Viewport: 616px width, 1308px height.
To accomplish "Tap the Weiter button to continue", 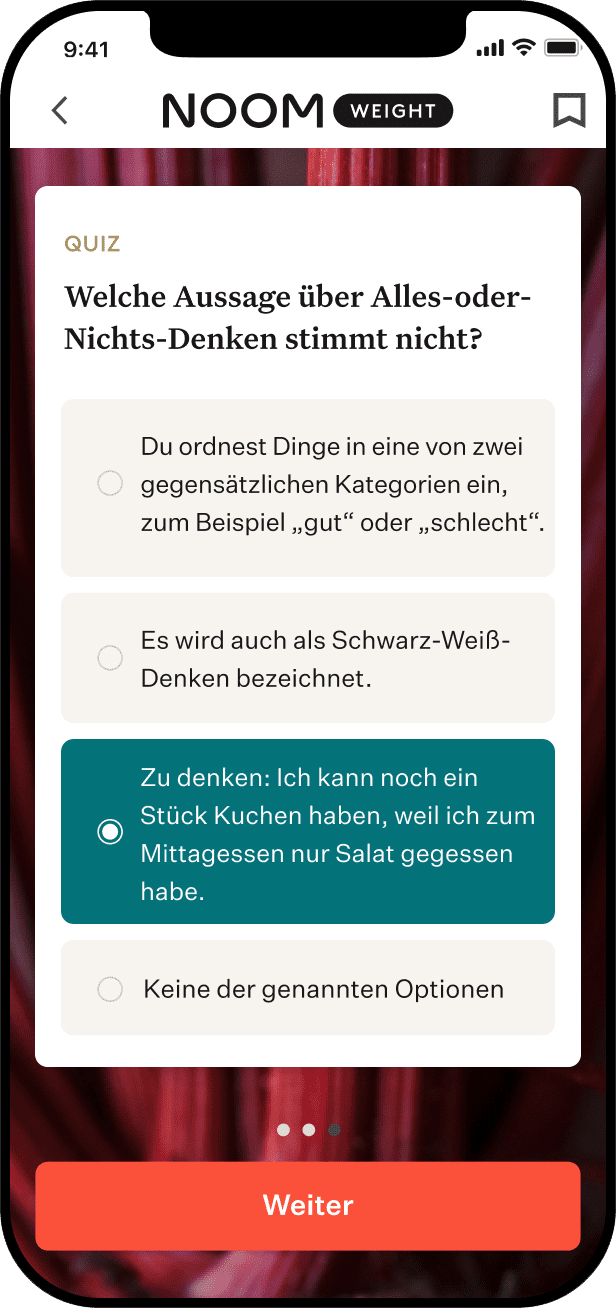I will (308, 1205).
